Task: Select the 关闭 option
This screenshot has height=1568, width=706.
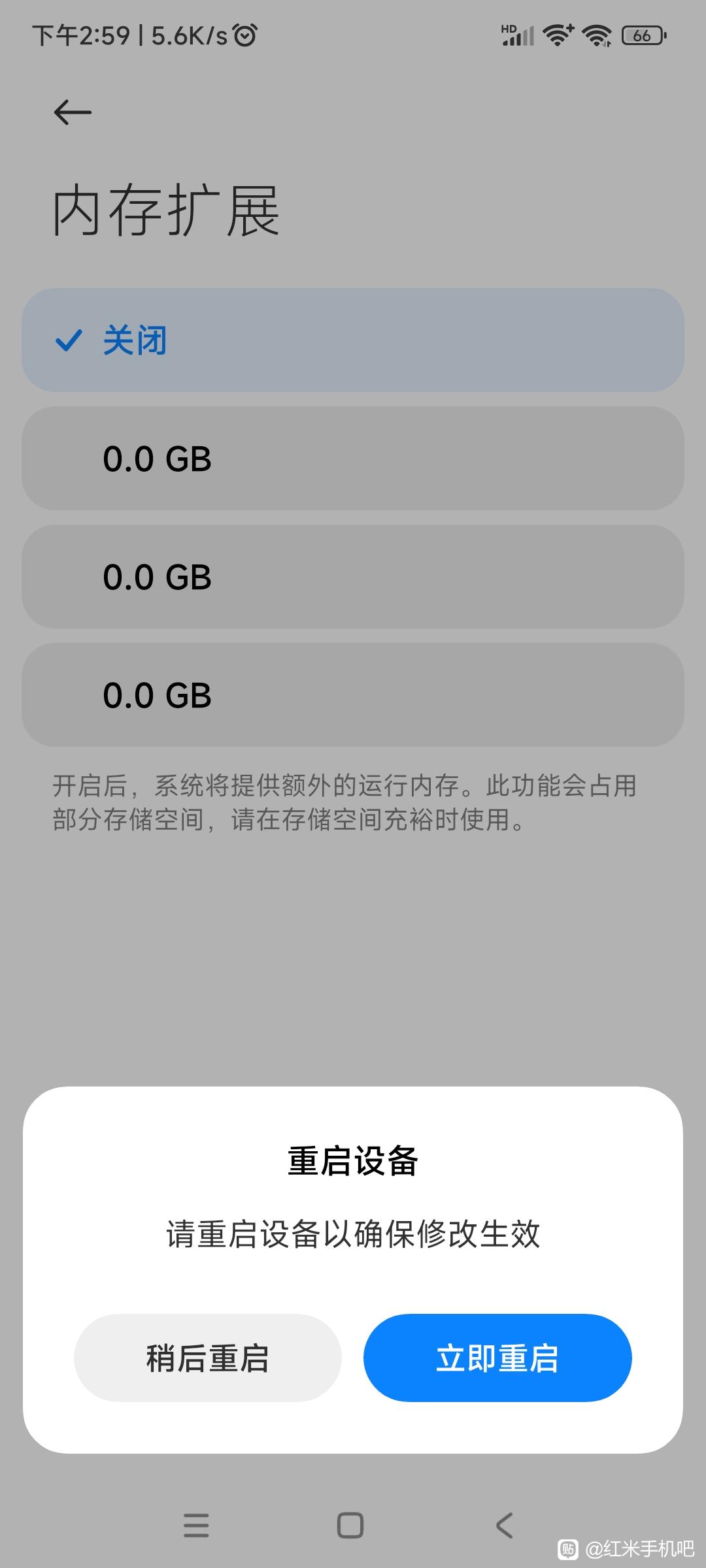Action: tap(353, 340)
